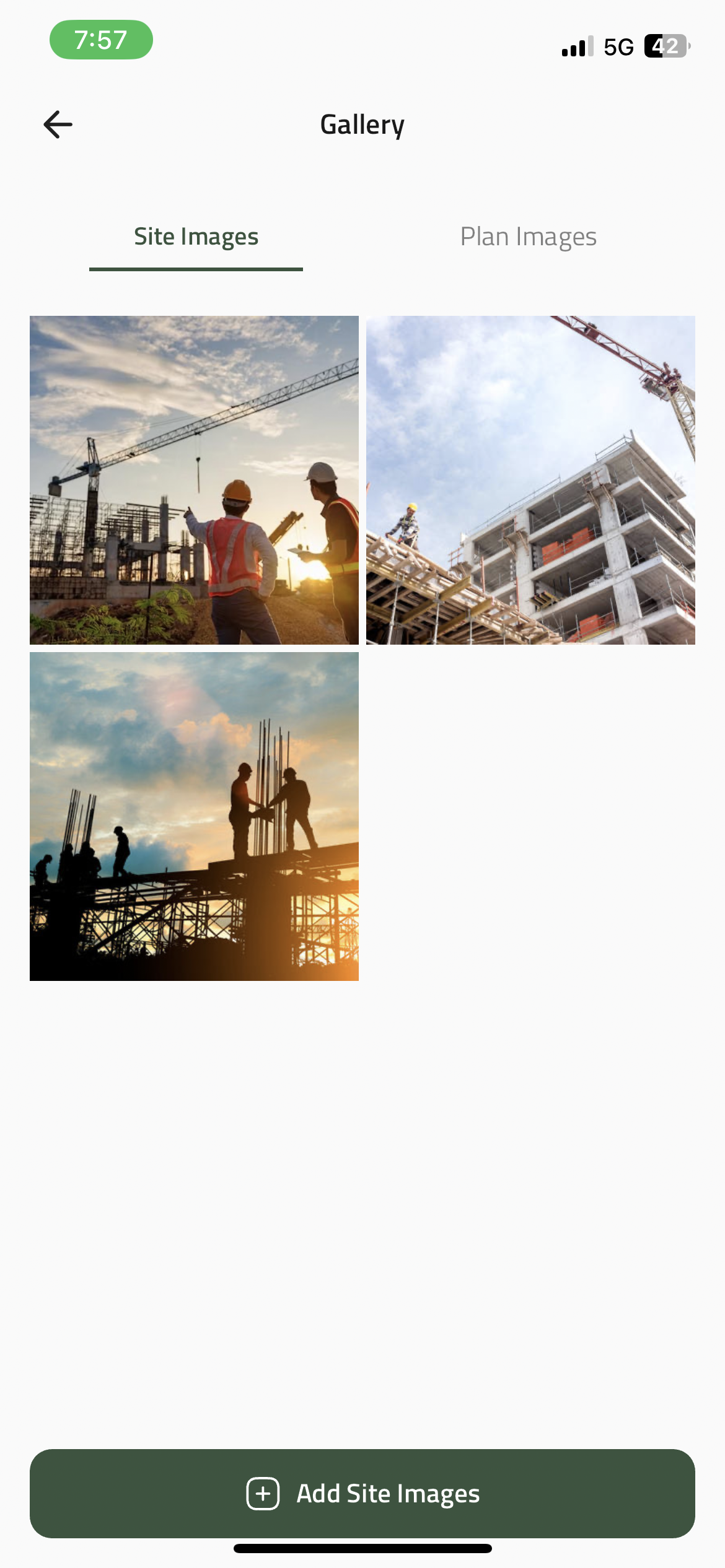Screen dimensions: 725x1568
Task: Go back using the arrow icon
Action: point(58,124)
